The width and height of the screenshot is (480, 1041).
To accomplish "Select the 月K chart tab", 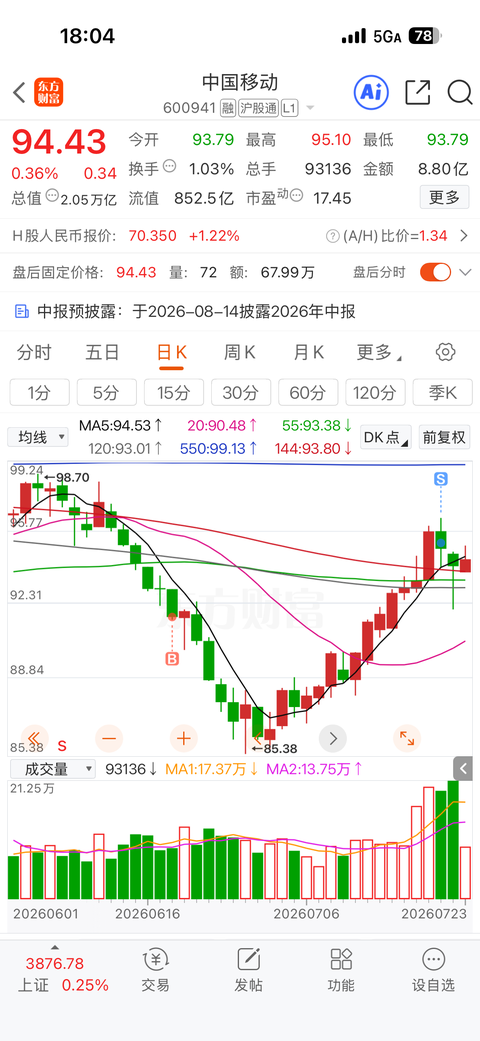I will 308,353.
